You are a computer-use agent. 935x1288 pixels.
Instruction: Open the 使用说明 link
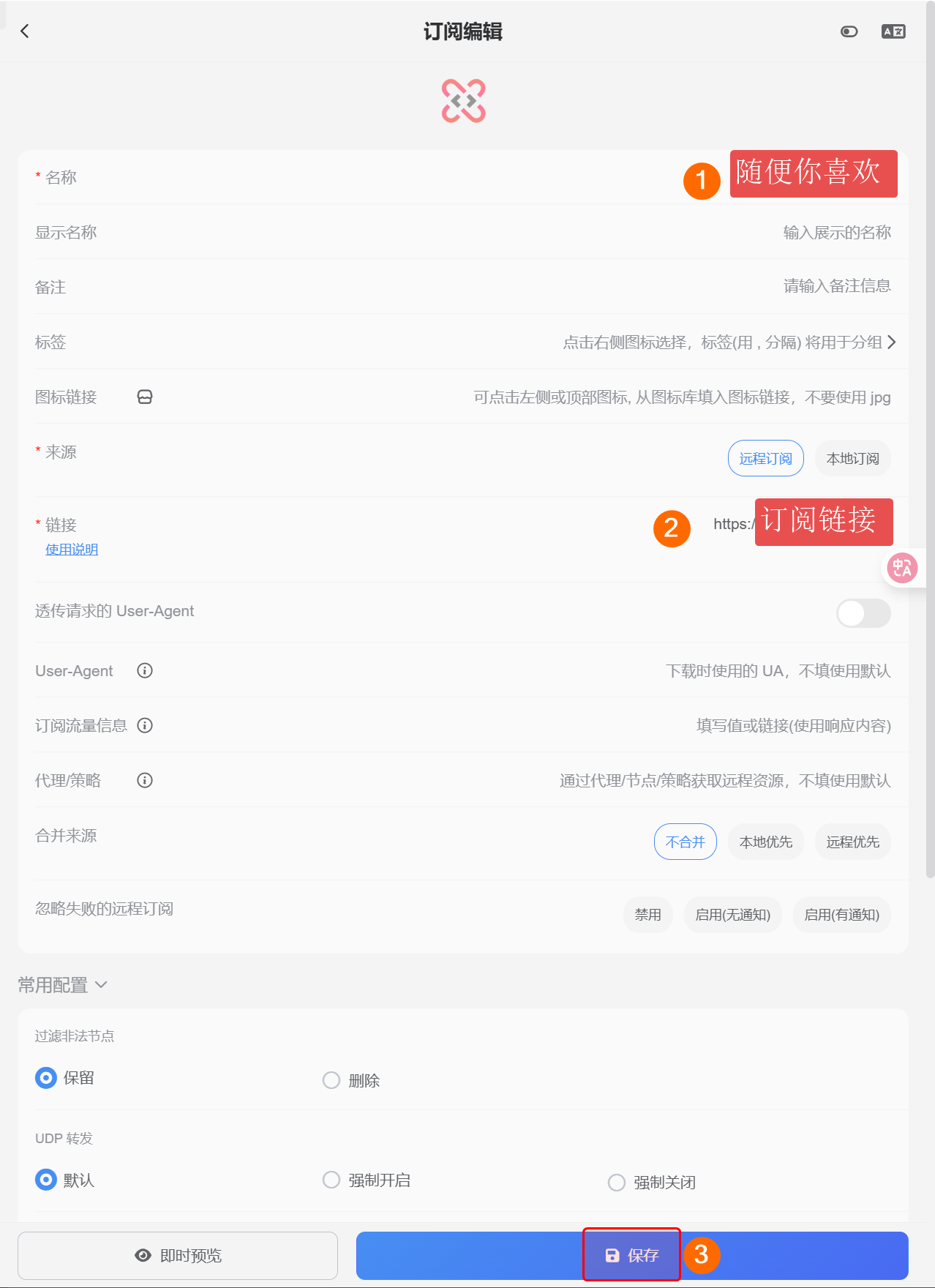tap(72, 550)
